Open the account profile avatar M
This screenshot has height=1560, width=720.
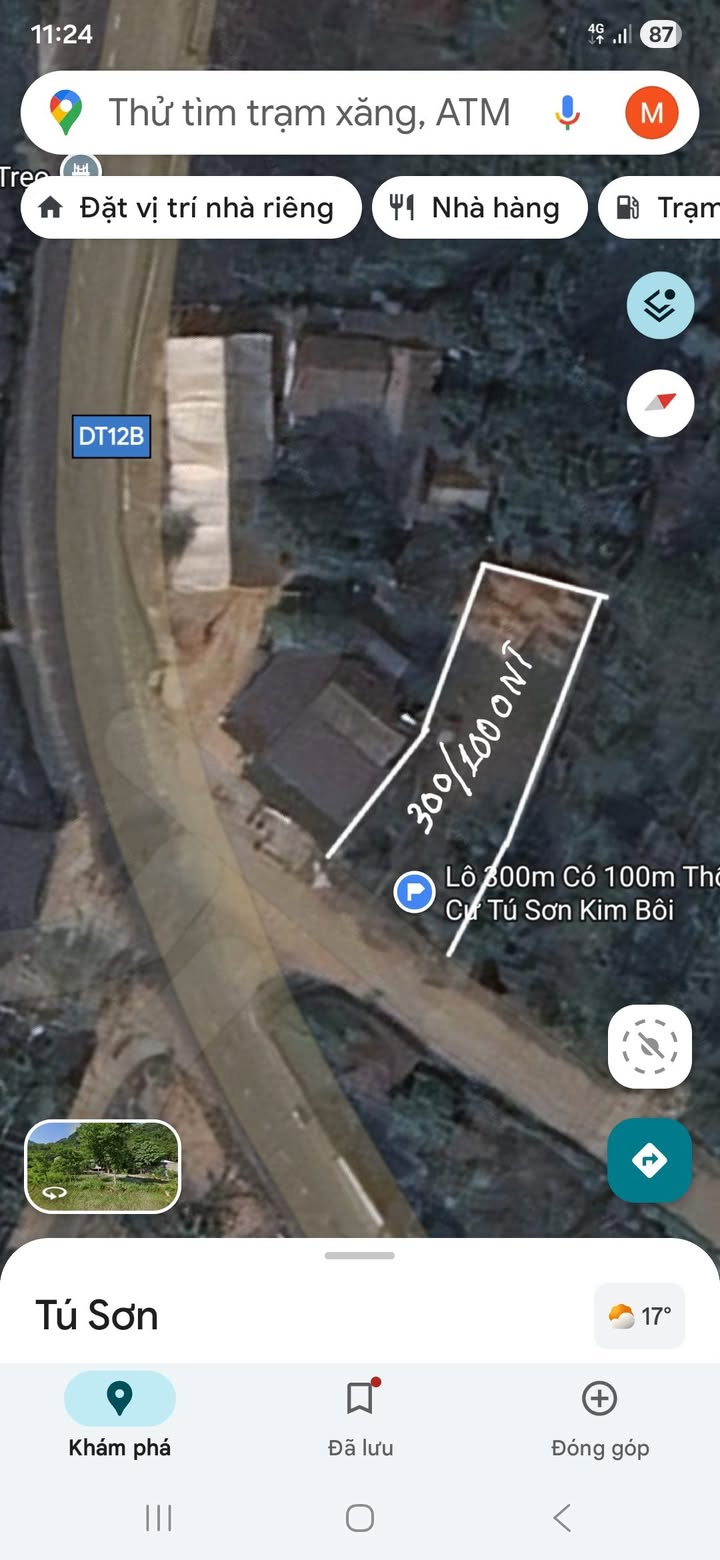(651, 113)
